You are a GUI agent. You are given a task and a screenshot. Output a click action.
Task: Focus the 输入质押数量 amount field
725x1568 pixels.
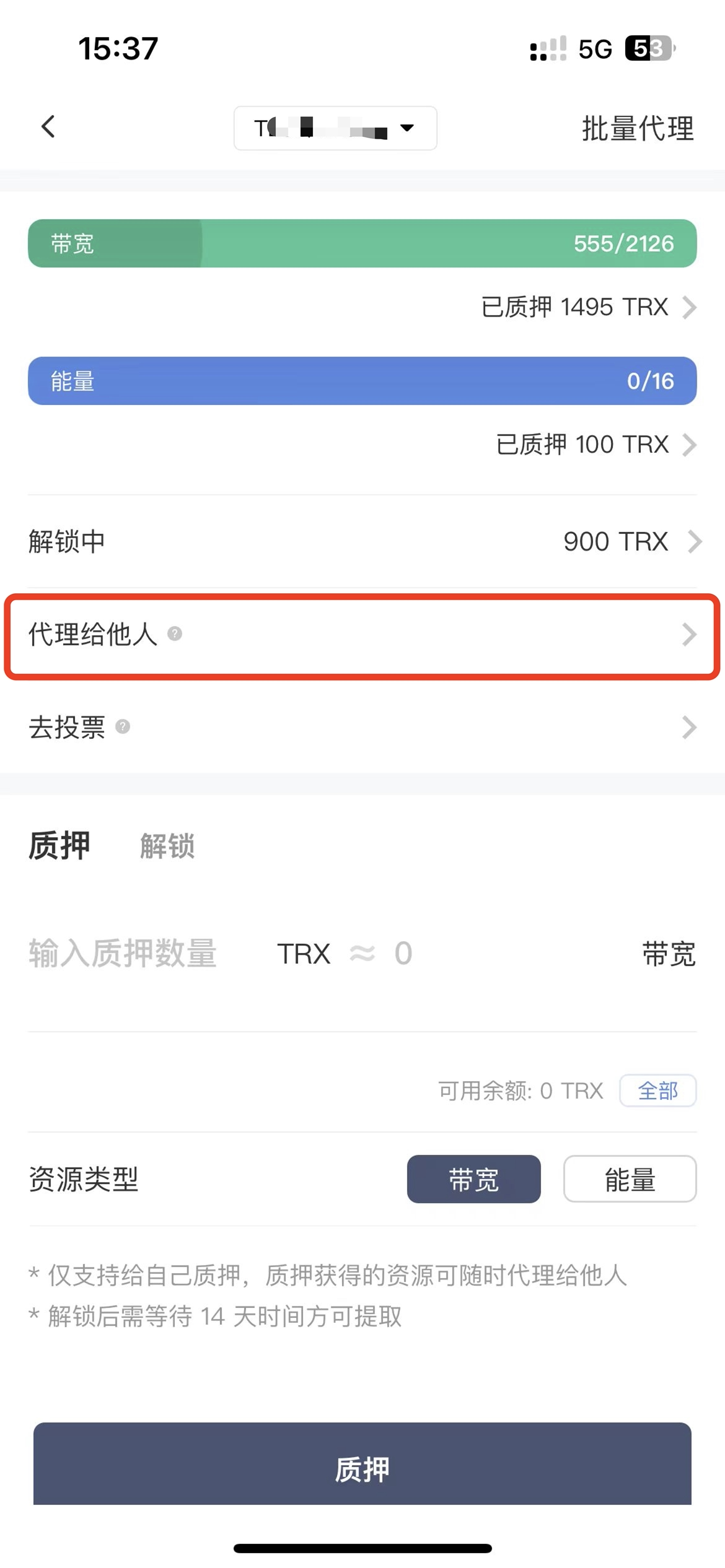click(123, 953)
